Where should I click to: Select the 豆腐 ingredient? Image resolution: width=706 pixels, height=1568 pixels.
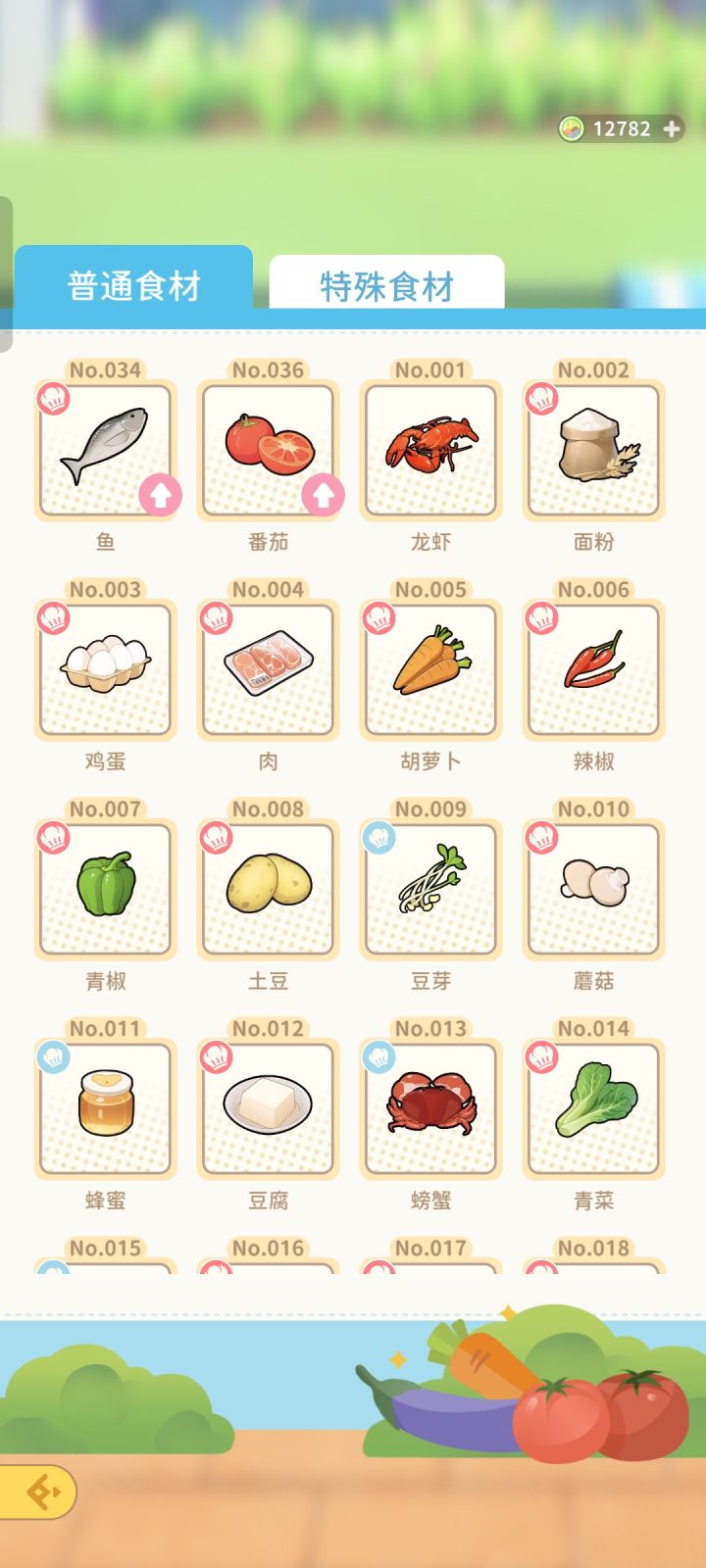(268, 1108)
